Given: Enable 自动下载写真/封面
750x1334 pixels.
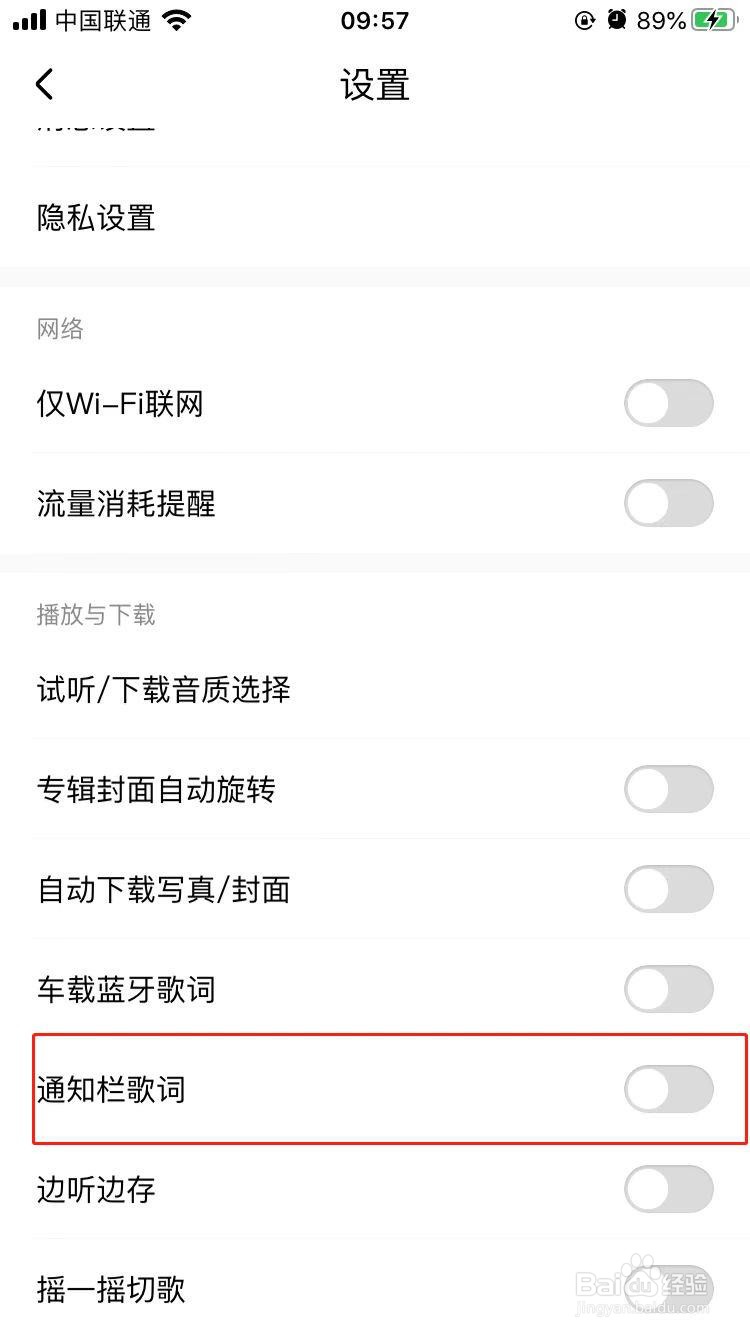Looking at the screenshot, I should 668,889.
